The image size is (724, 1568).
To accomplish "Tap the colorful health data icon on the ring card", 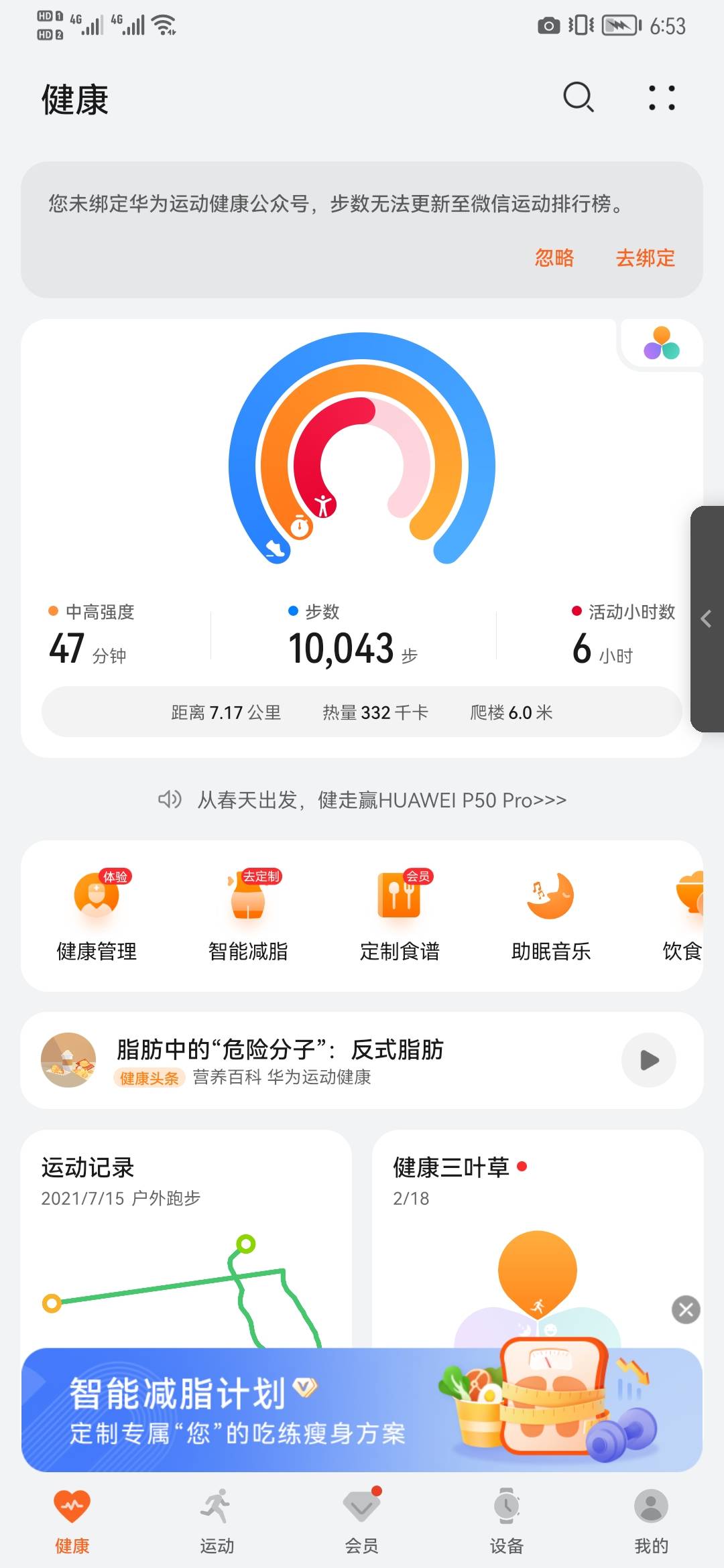I will 662,344.
